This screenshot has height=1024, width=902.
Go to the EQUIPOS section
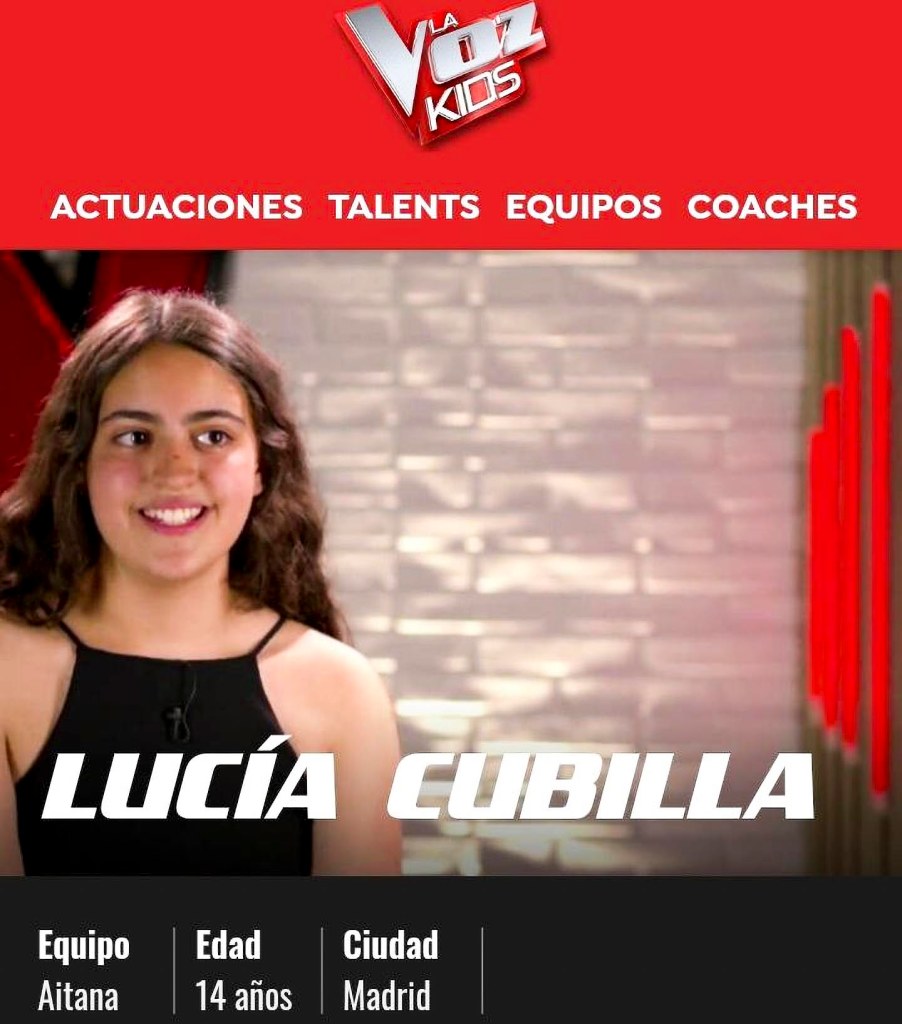pos(583,207)
